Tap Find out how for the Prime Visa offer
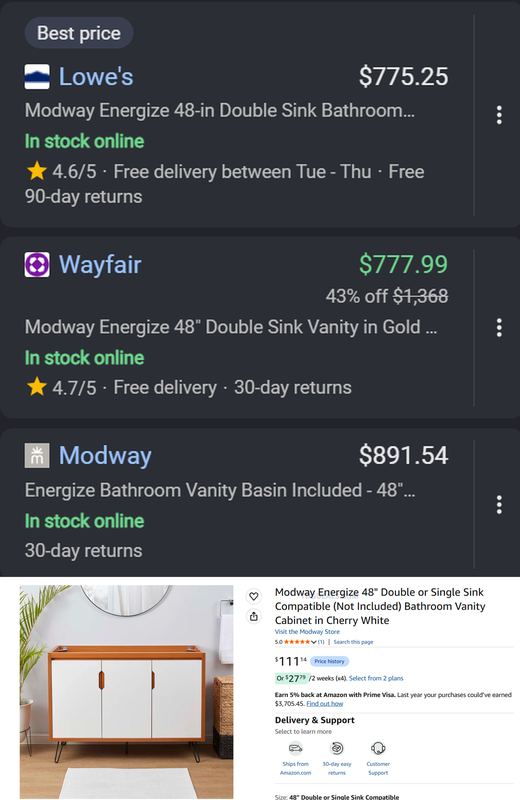 325,704
